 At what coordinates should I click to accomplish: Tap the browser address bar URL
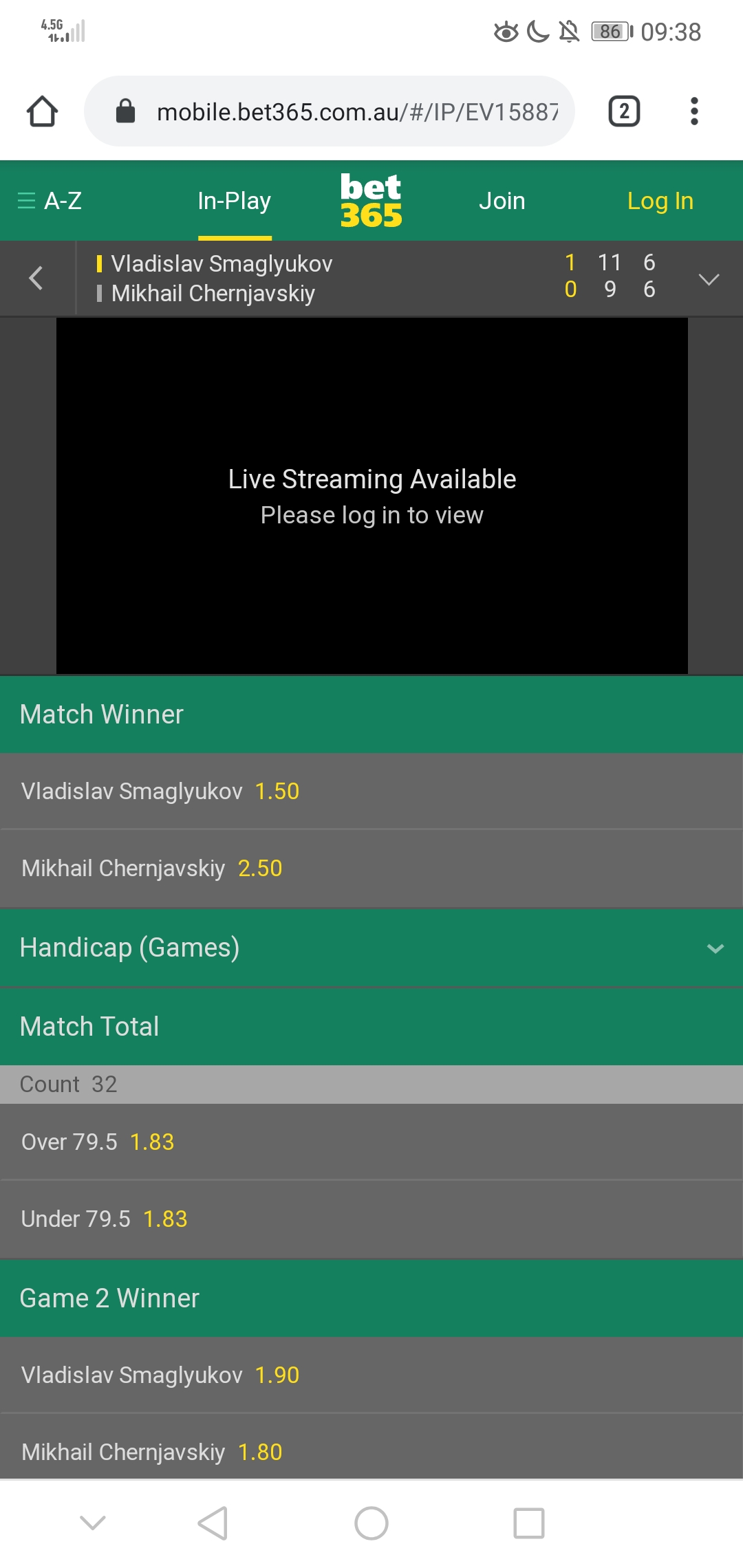(x=356, y=111)
